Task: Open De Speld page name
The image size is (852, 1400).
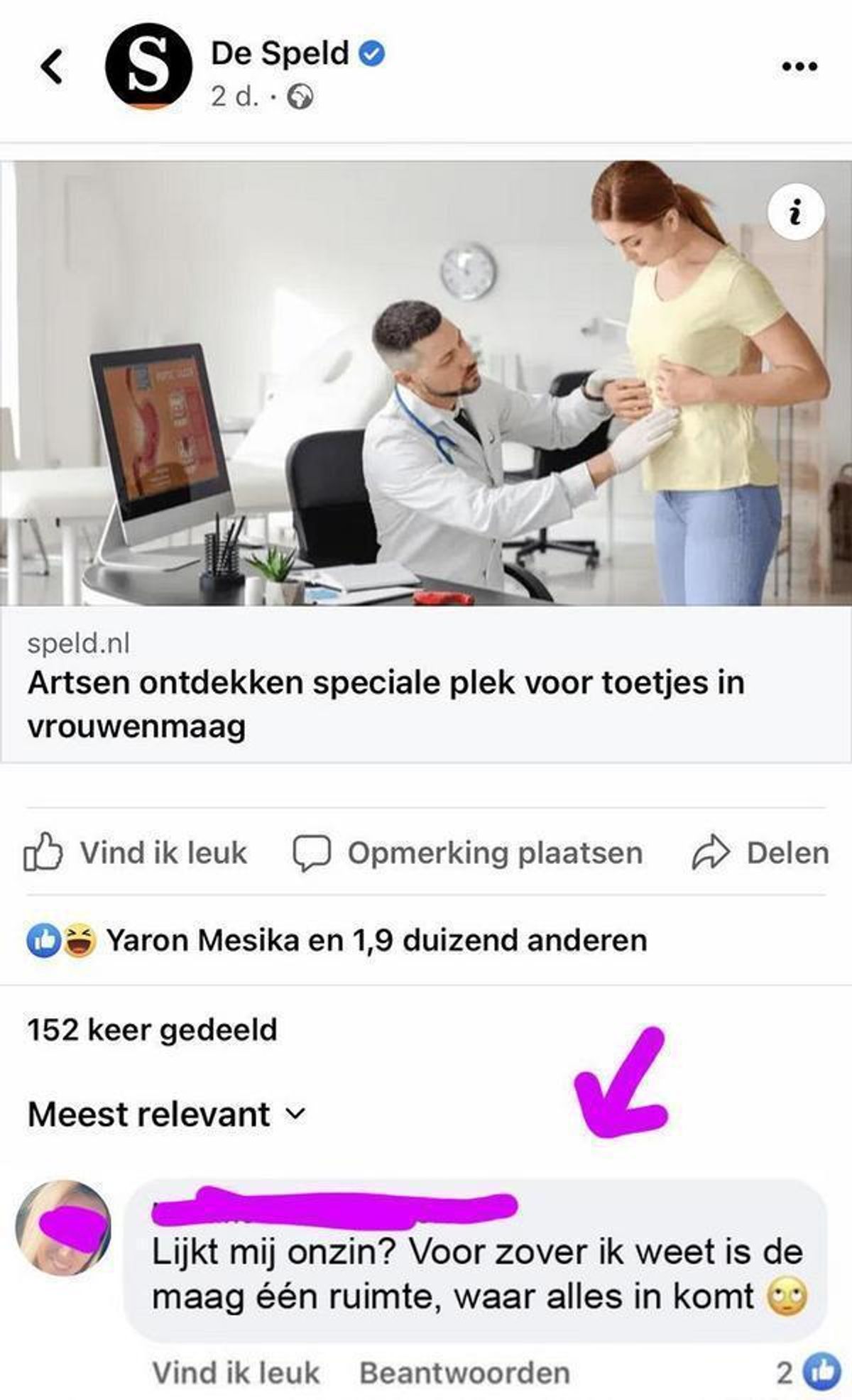Action: click(280, 54)
